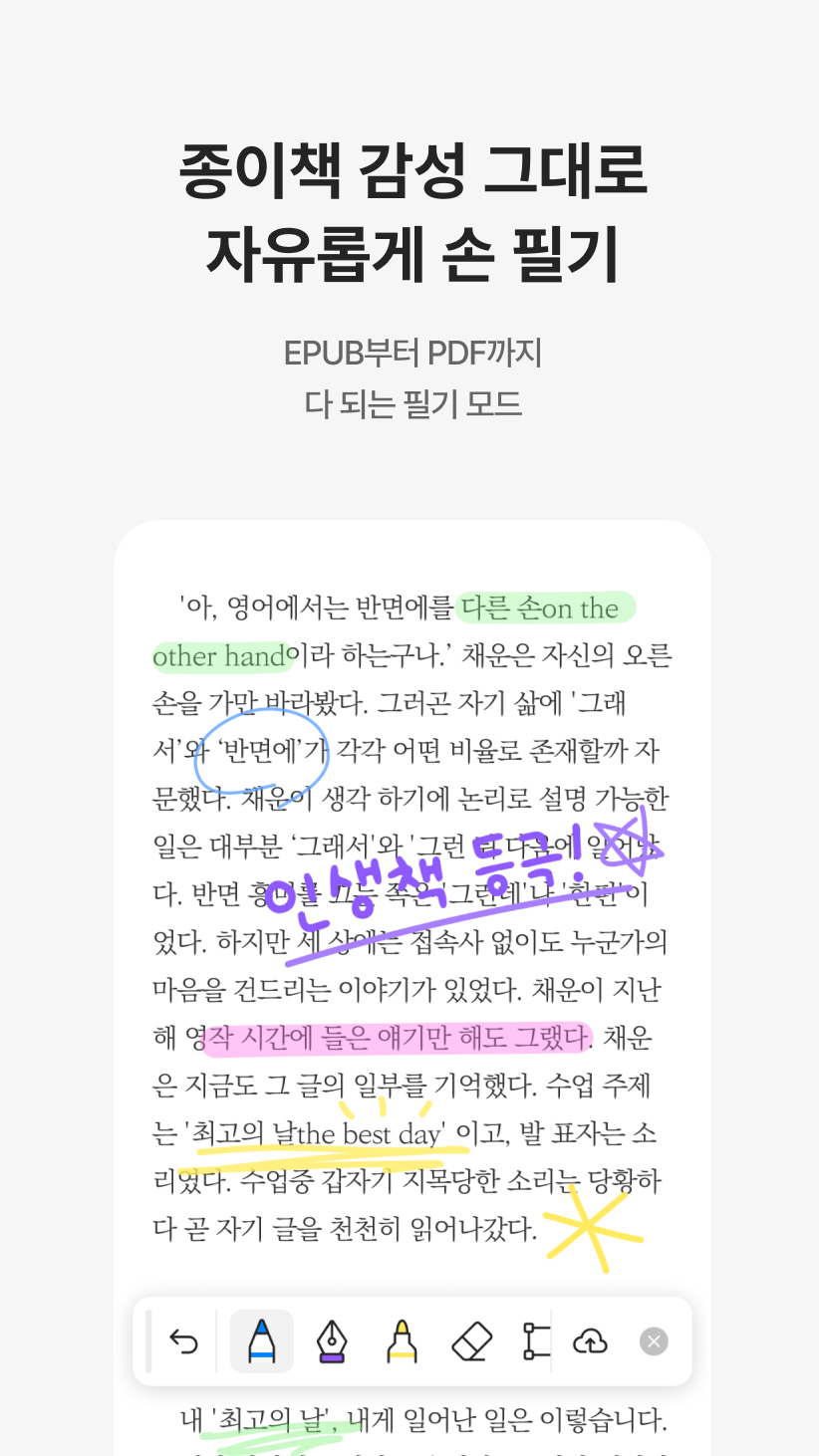Screen dimensions: 819x1456
Task: Click the subtitle '다 되는 필기 모드'
Action: 409,404
